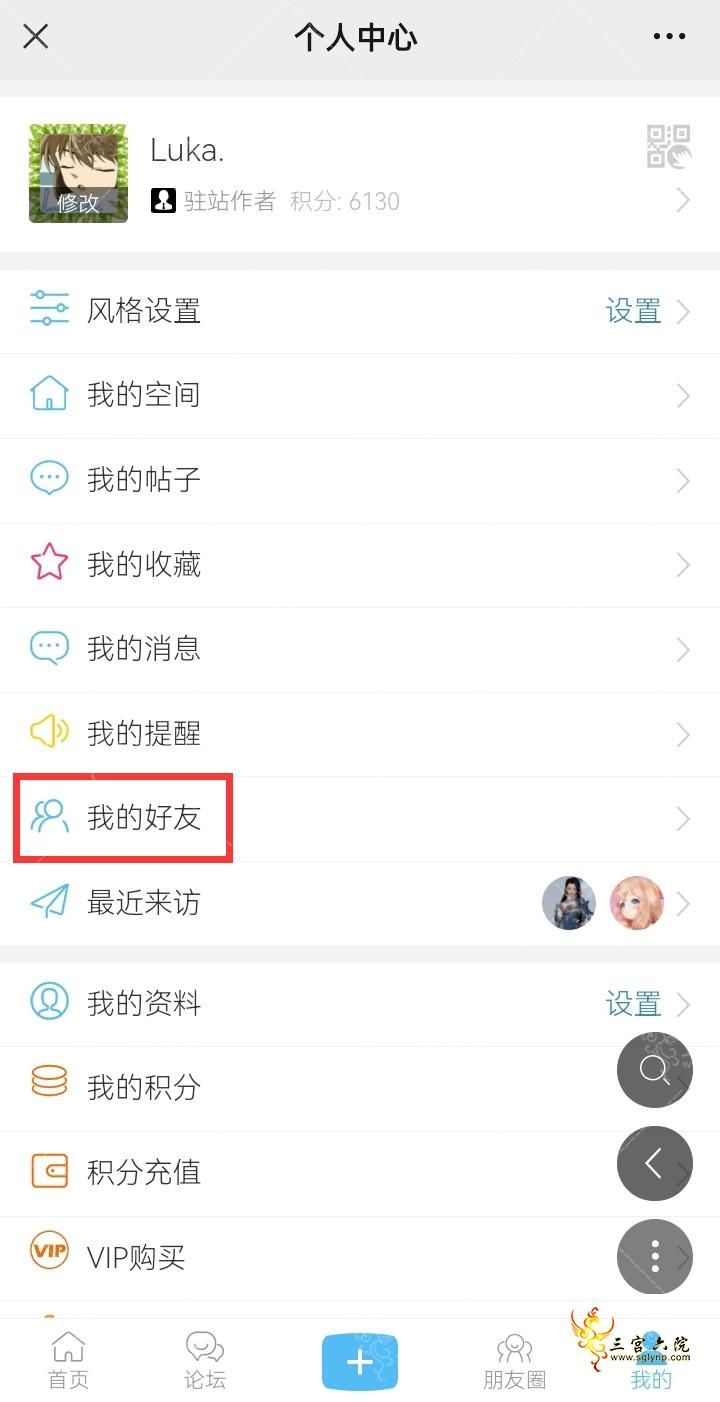Open VIP购买 purchase page
This screenshot has height=1402, width=720.
tap(300, 1256)
